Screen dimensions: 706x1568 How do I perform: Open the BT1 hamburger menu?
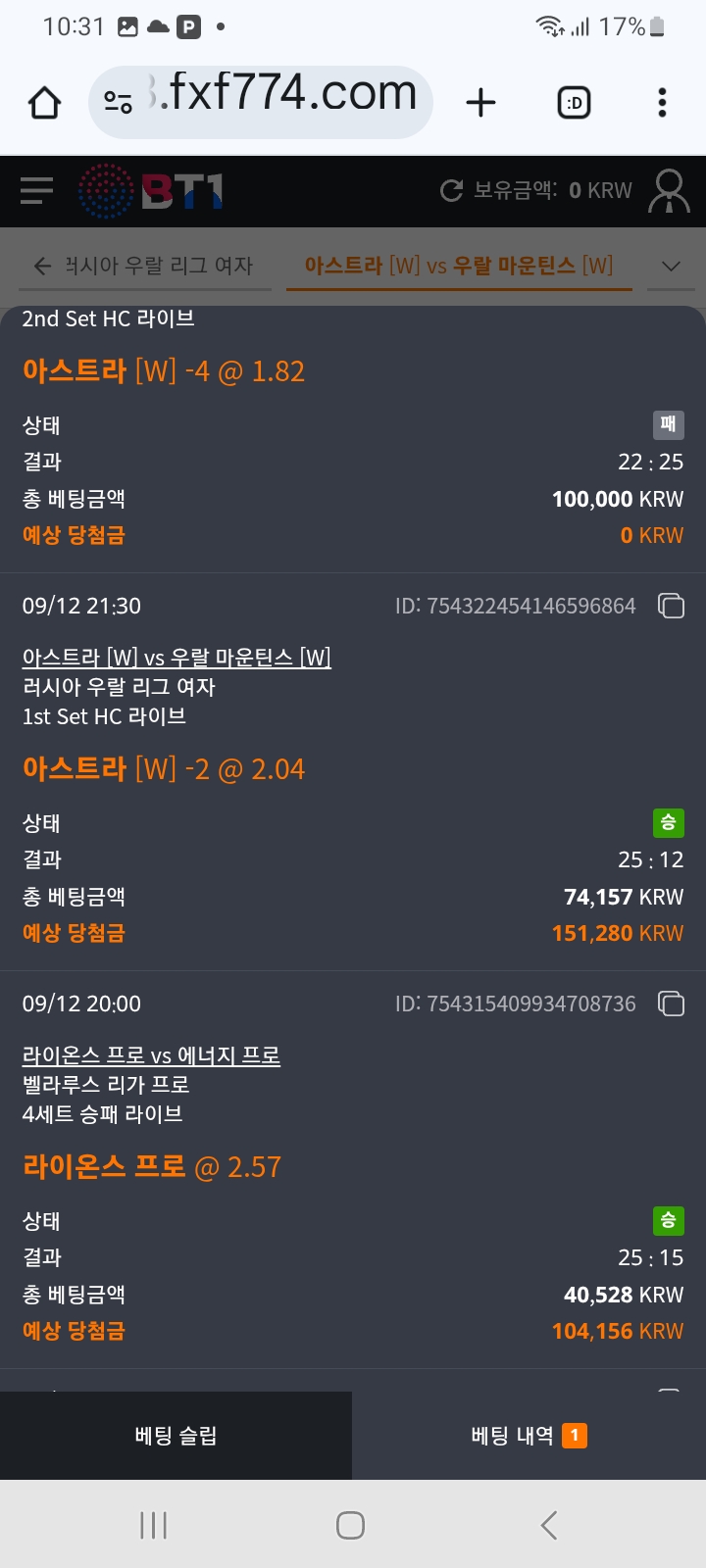point(37,190)
